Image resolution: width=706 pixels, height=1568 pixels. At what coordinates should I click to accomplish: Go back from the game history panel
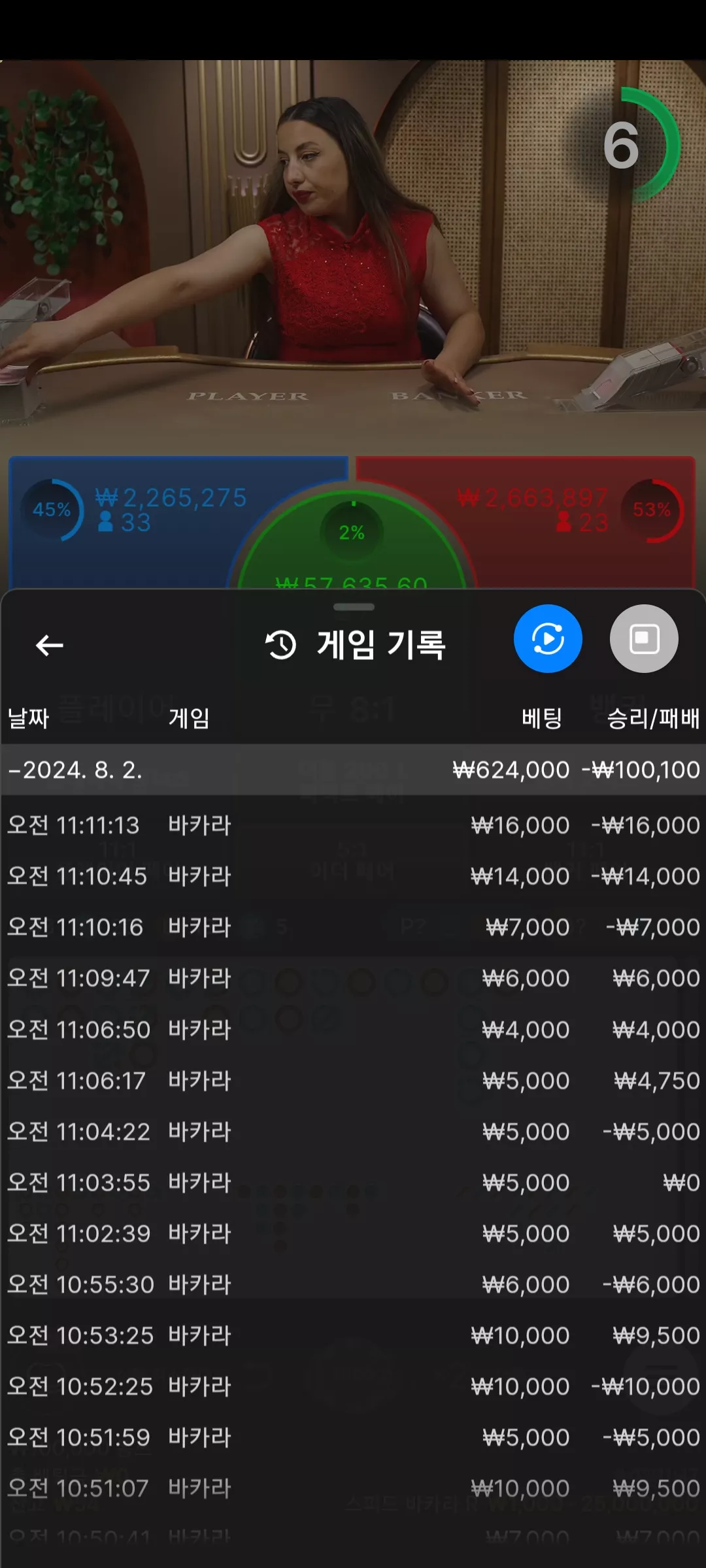coord(50,645)
